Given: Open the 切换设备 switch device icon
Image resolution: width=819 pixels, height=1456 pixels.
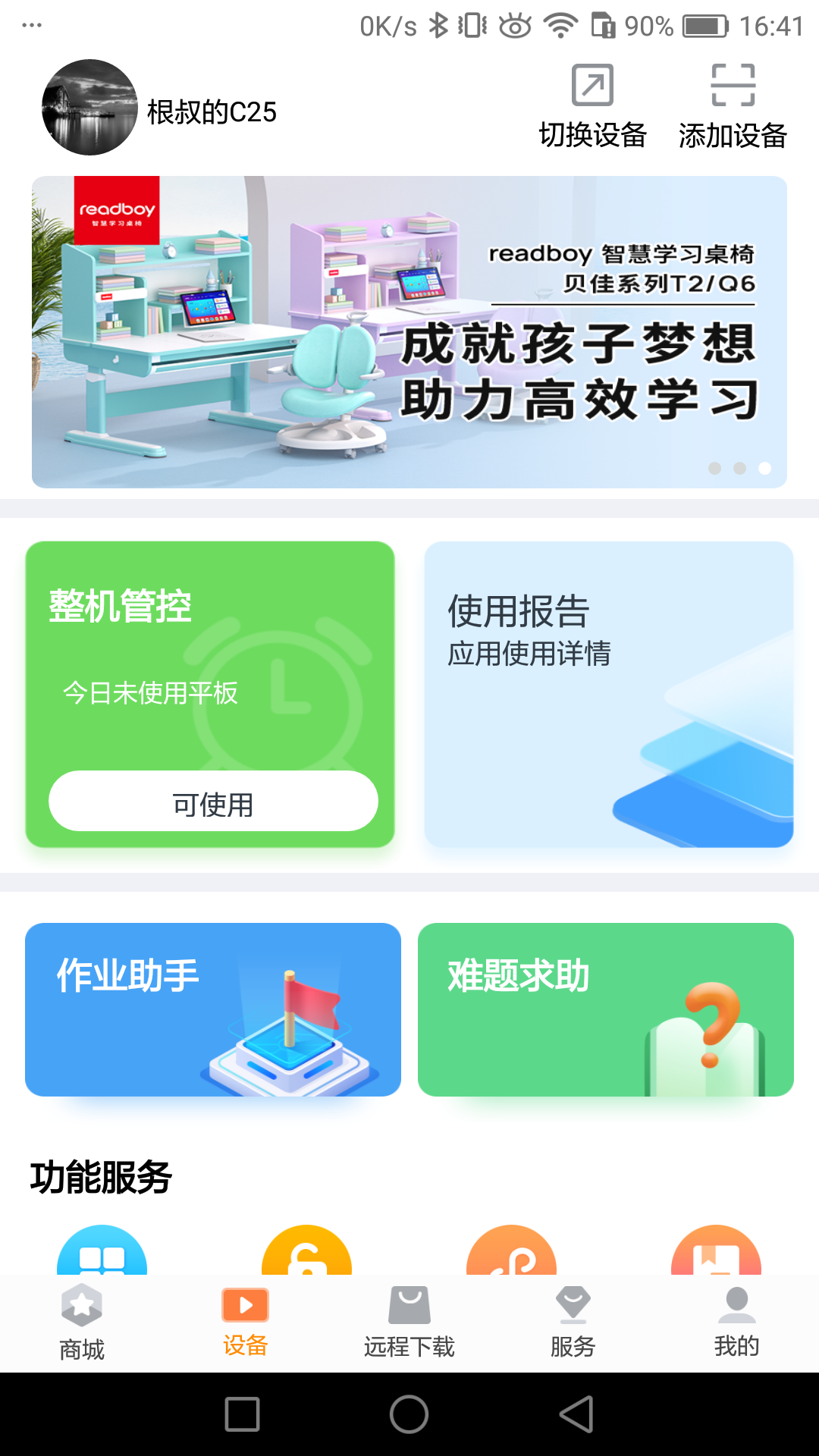Looking at the screenshot, I should coord(592,86).
